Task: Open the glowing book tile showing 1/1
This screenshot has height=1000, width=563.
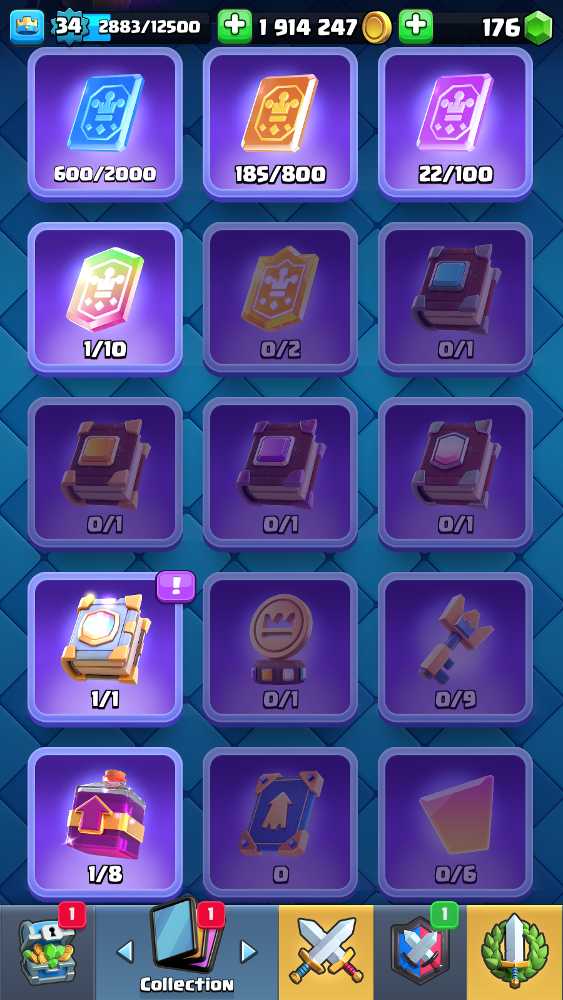Action: [x=105, y=649]
